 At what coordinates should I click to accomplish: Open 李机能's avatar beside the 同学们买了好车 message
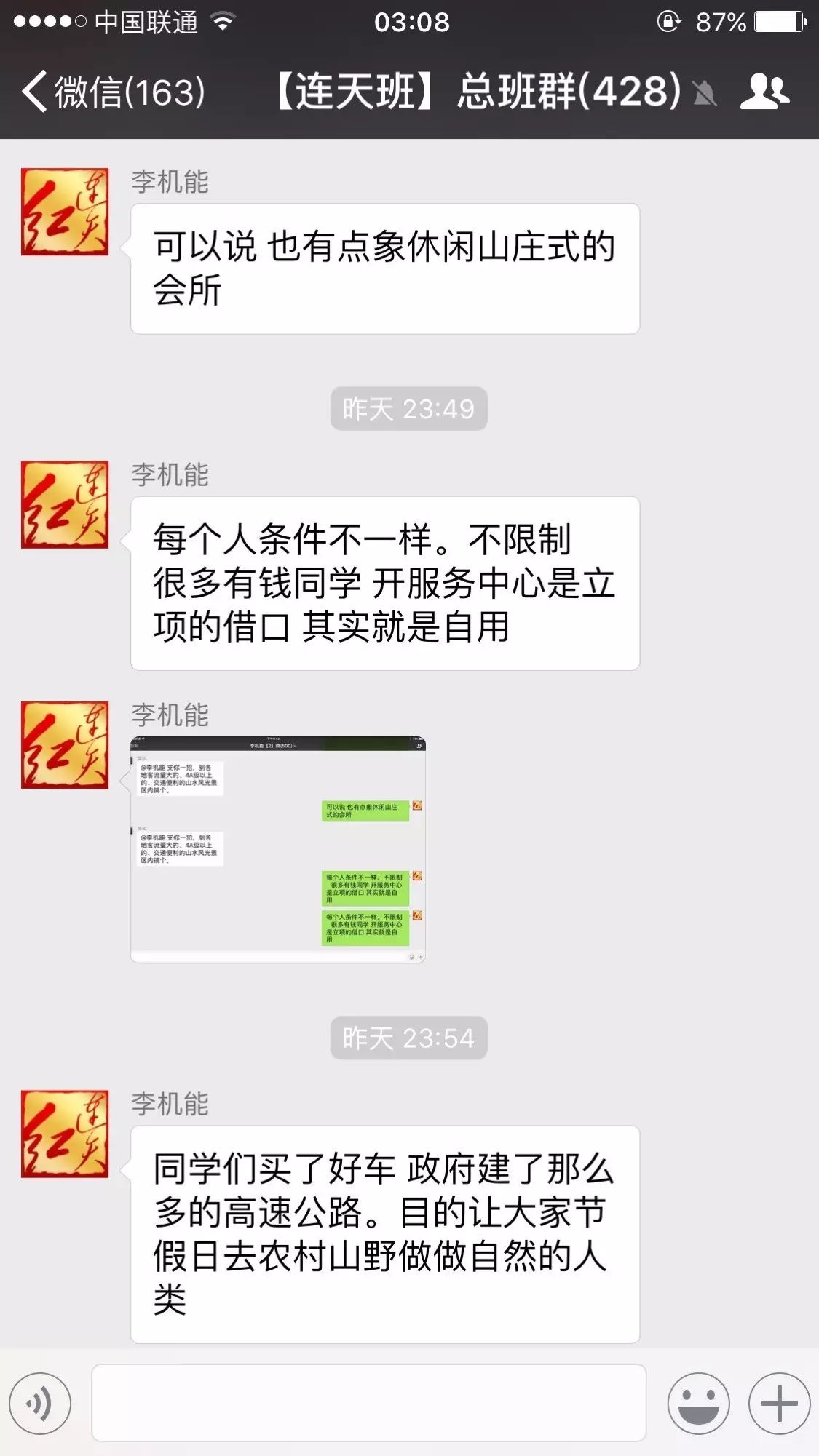tap(65, 1133)
